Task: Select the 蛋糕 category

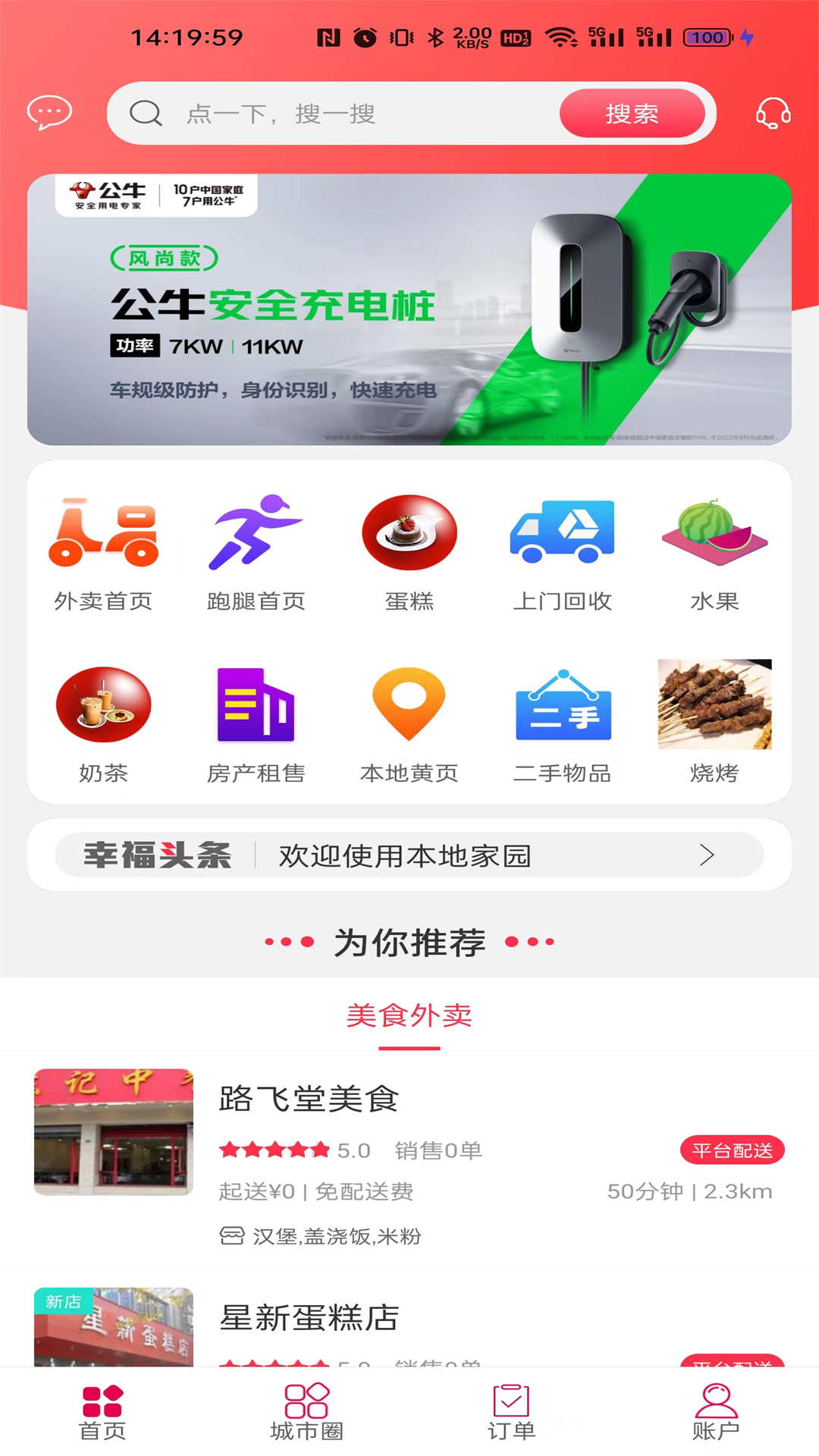Action: 409,554
